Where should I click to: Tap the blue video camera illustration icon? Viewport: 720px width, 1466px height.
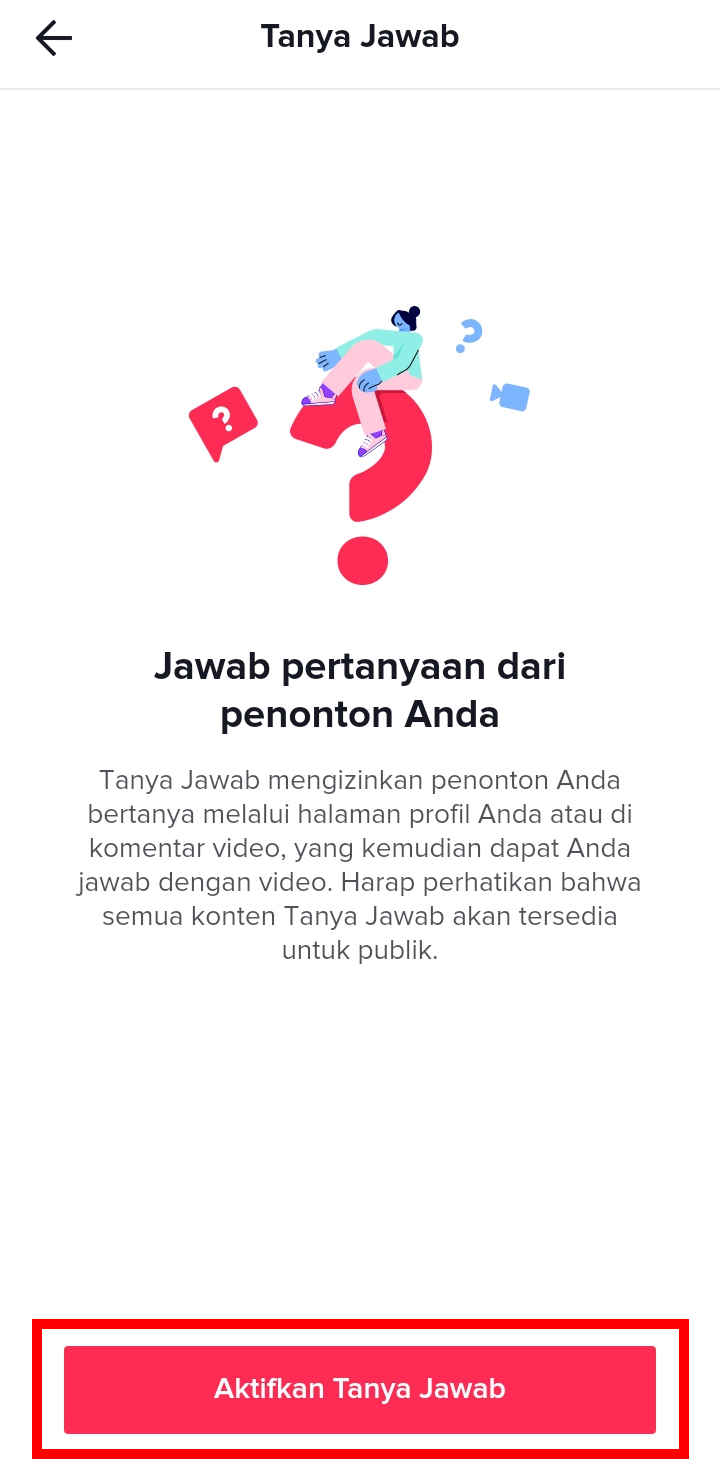(x=510, y=398)
